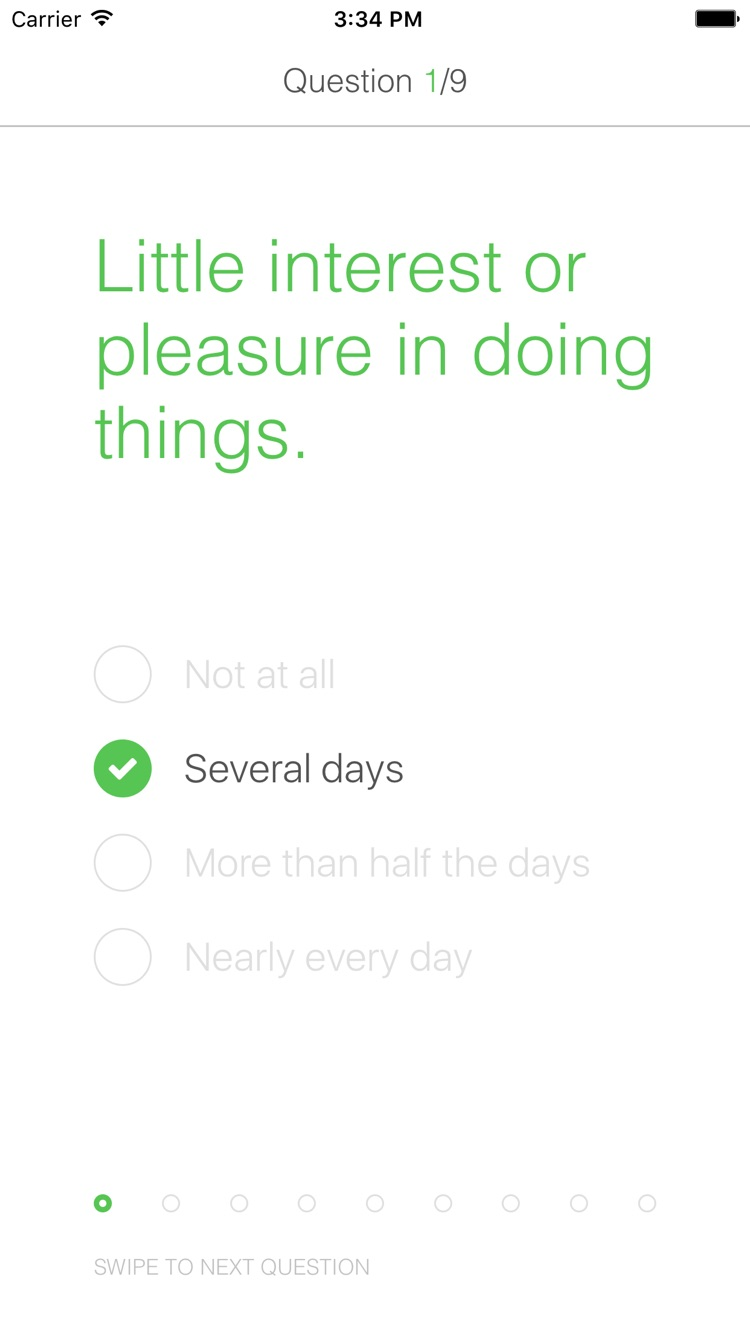Tap the empty circle next to Not at all

[122, 674]
